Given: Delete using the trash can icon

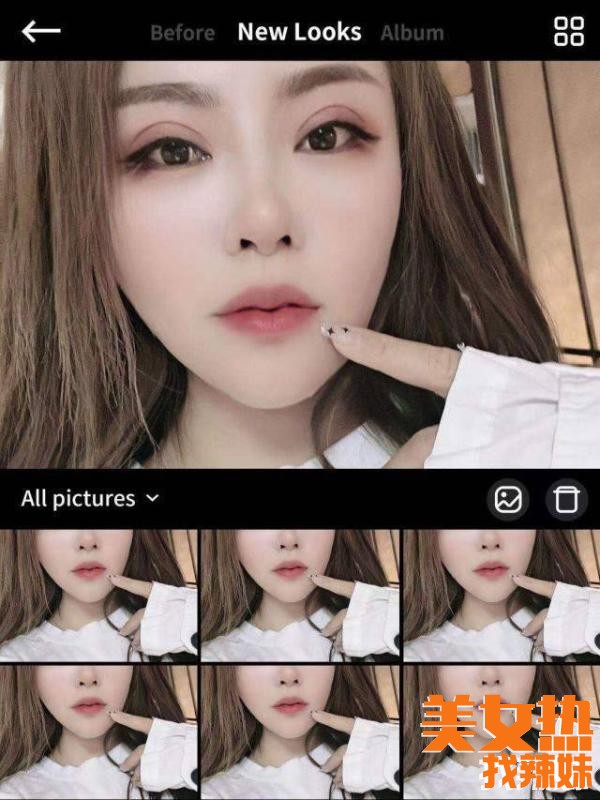Looking at the screenshot, I should 566,499.
